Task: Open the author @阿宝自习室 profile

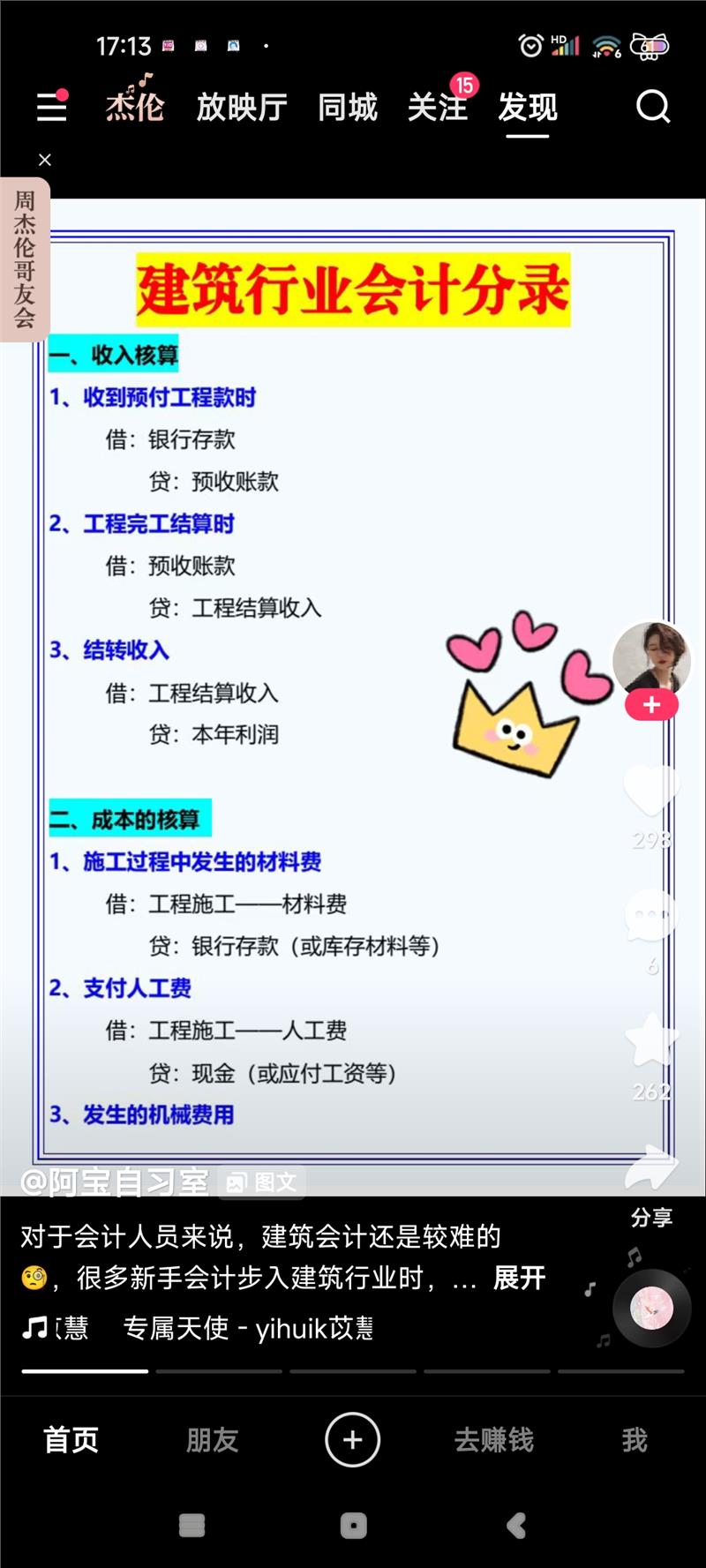Action: (x=115, y=1182)
